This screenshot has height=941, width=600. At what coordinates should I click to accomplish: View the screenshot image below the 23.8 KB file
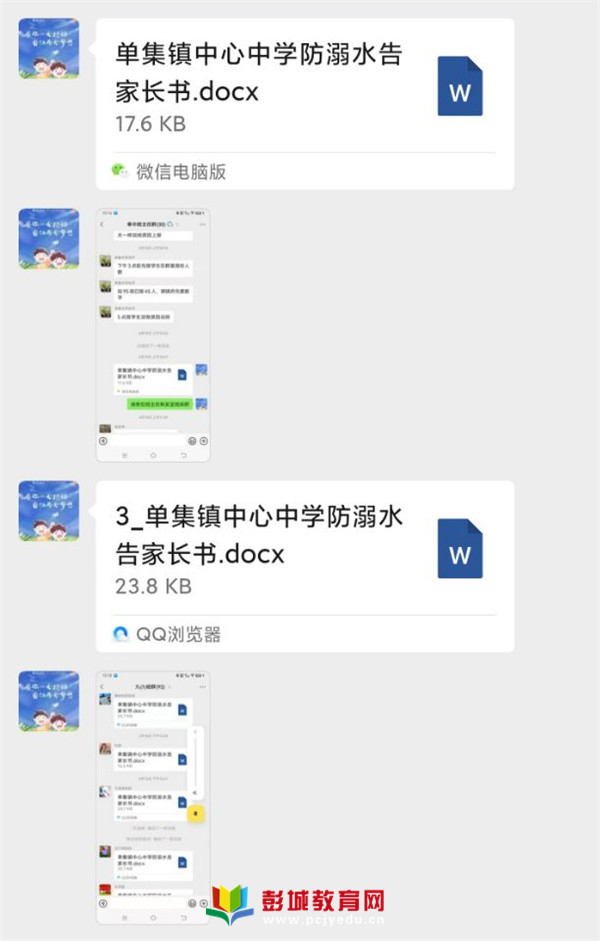click(x=153, y=797)
